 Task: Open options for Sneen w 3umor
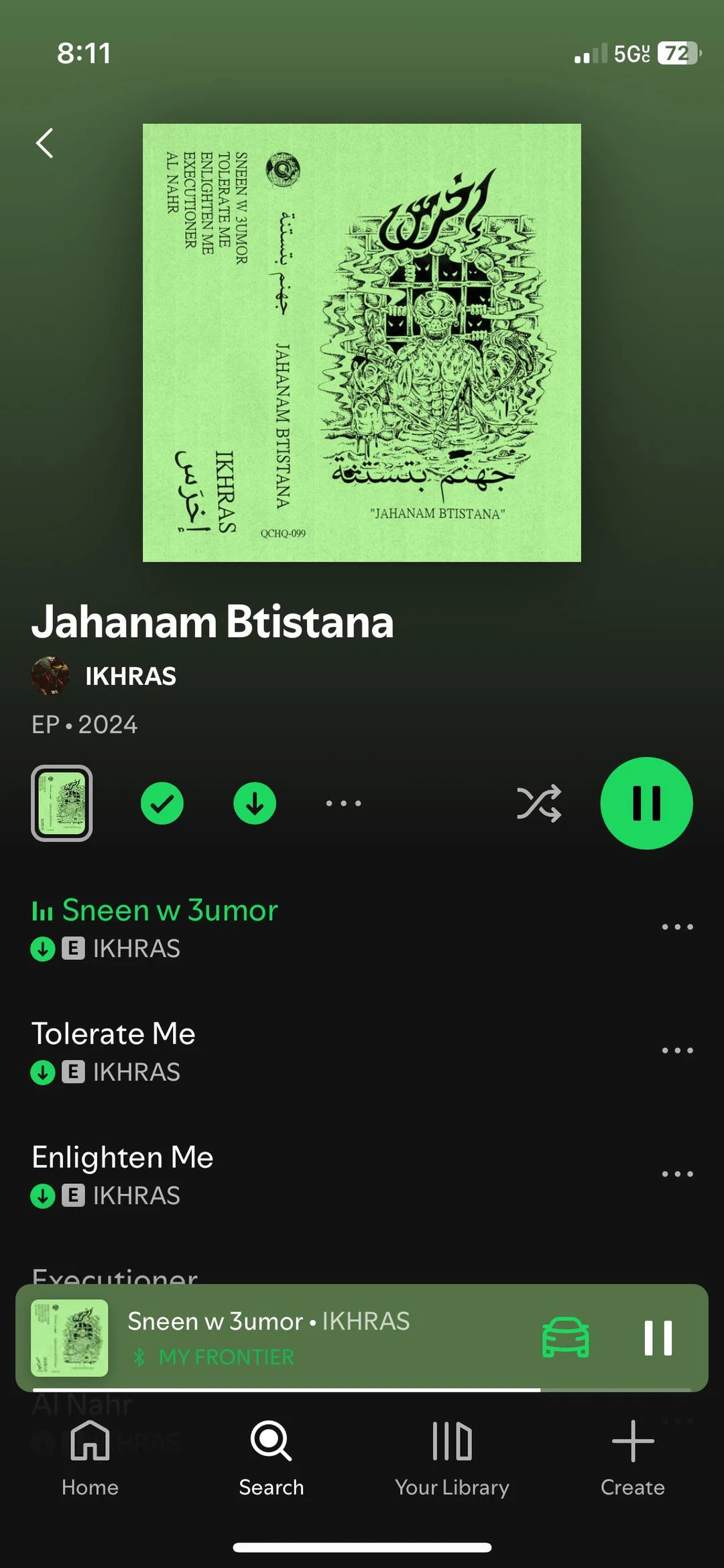(677, 927)
